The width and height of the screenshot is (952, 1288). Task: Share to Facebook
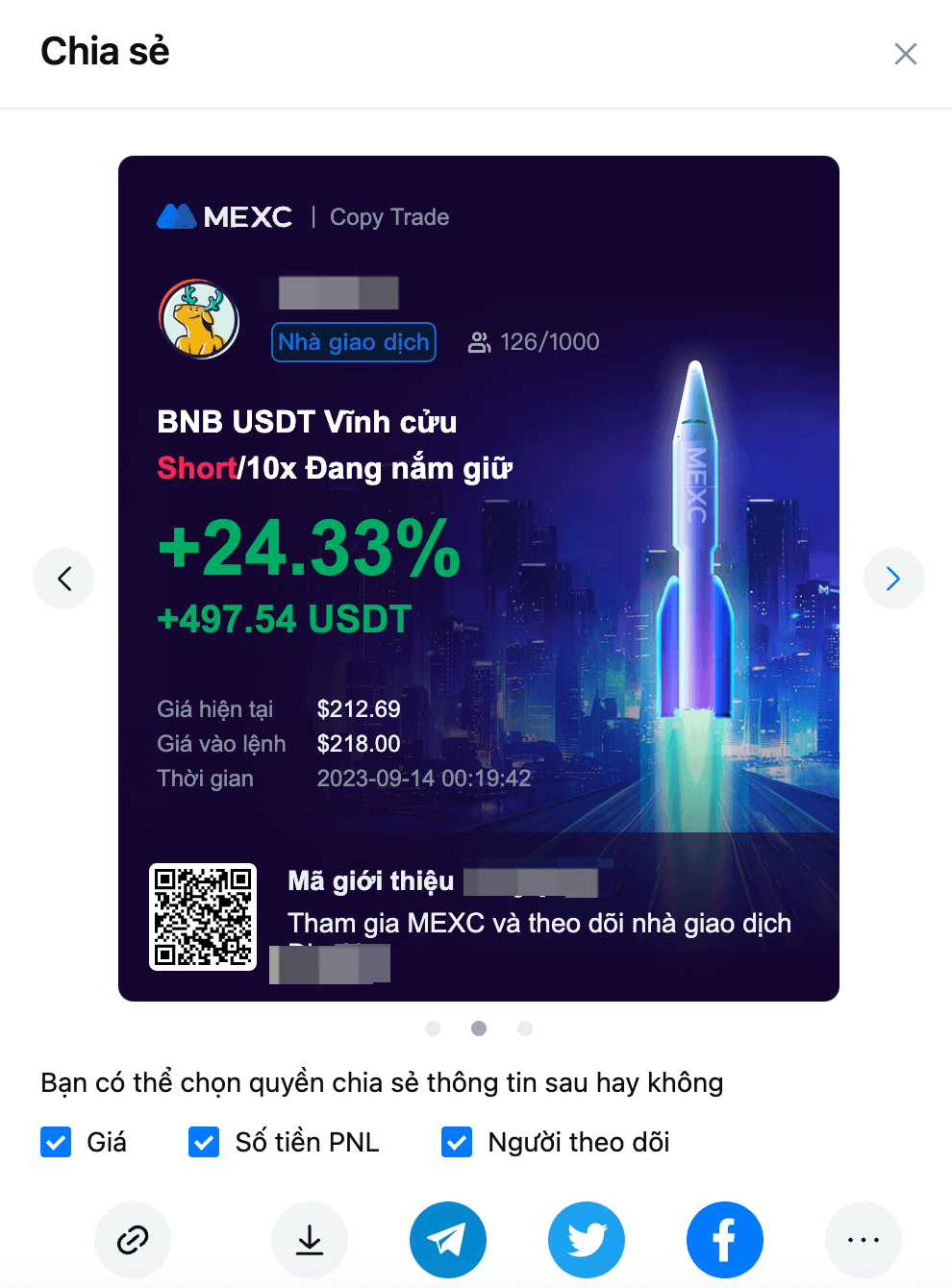[x=725, y=1240]
